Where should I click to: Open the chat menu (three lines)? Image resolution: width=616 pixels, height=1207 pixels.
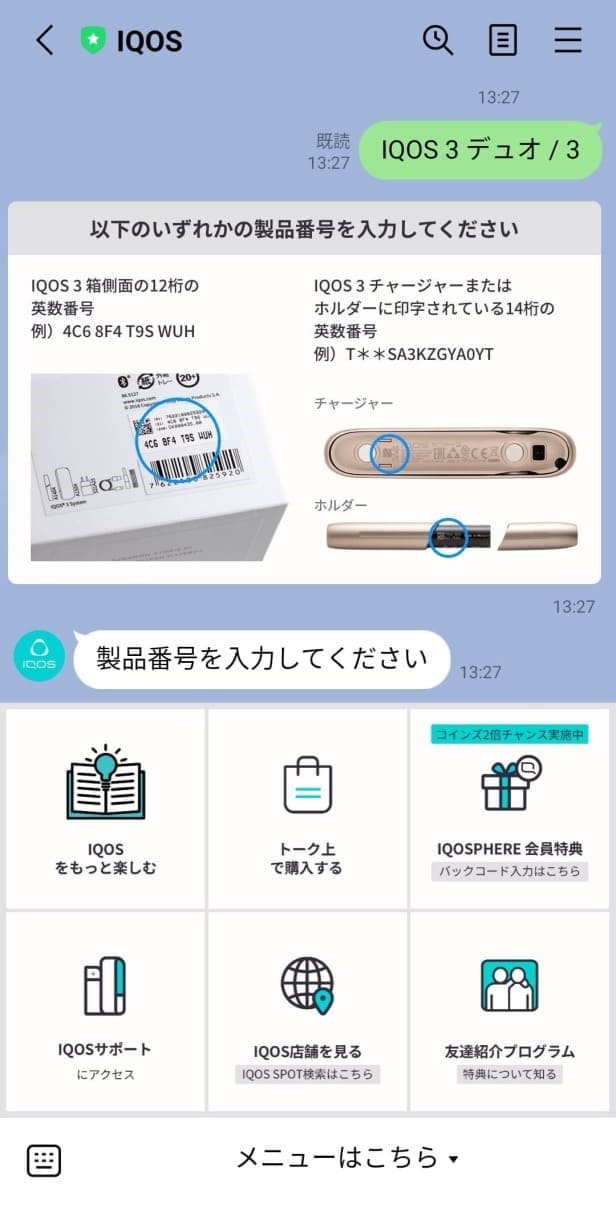click(567, 40)
